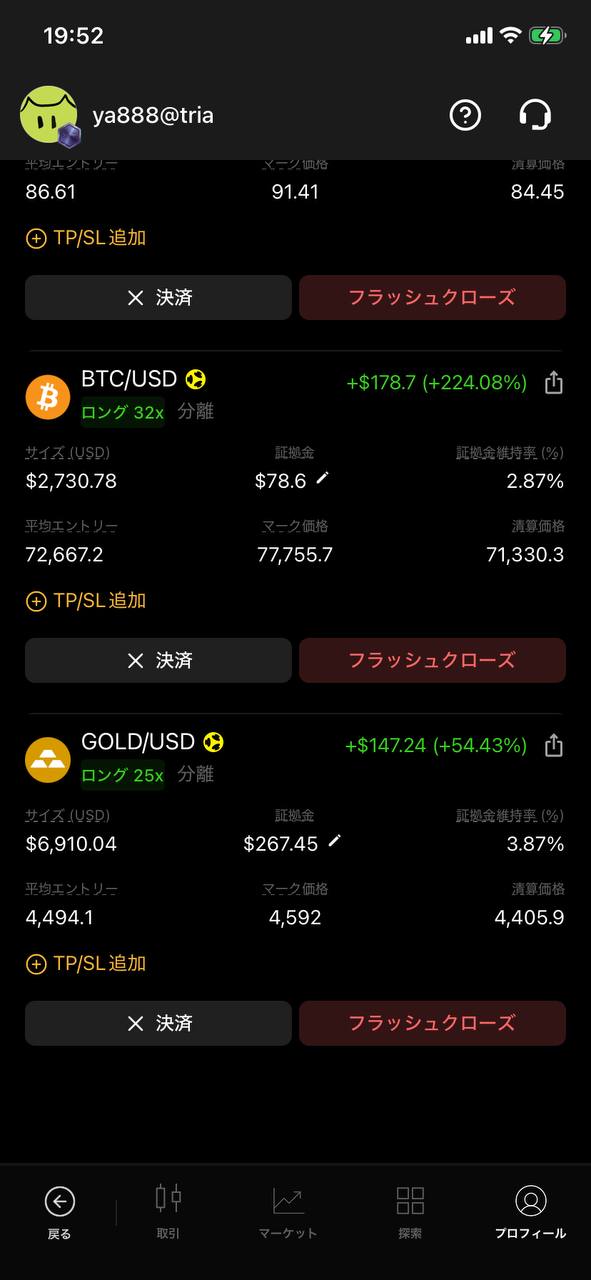Add TP/SL to GOLD/USD position
Image resolution: width=591 pixels, height=1280 pixels.
[x=86, y=964]
